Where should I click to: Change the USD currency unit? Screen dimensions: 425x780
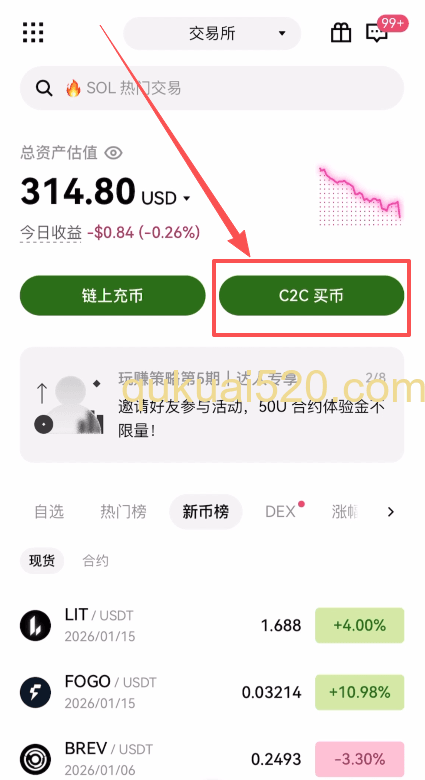tap(166, 198)
